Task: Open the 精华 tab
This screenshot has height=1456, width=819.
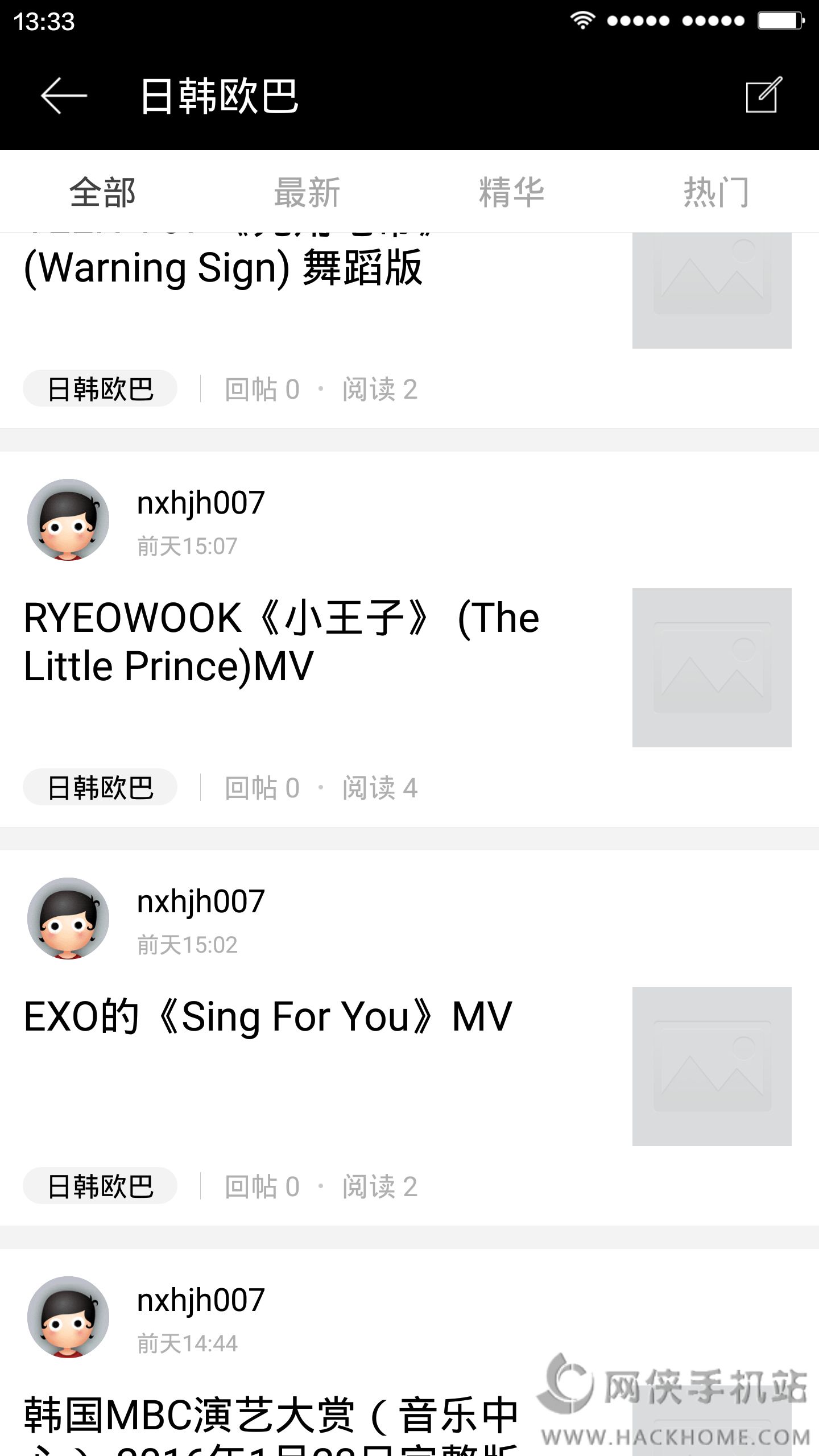Action: pos(512,192)
